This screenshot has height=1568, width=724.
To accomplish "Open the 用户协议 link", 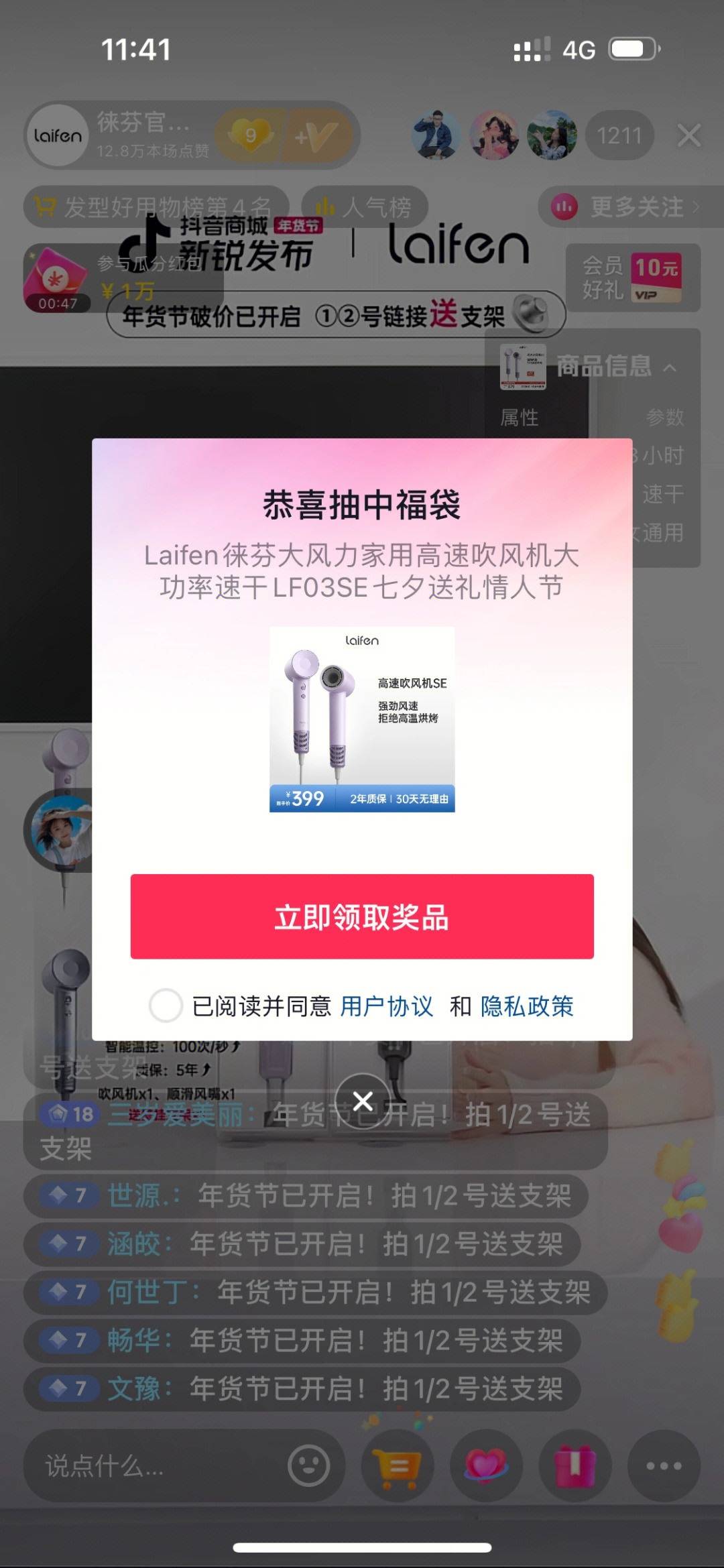I will pos(387,1006).
